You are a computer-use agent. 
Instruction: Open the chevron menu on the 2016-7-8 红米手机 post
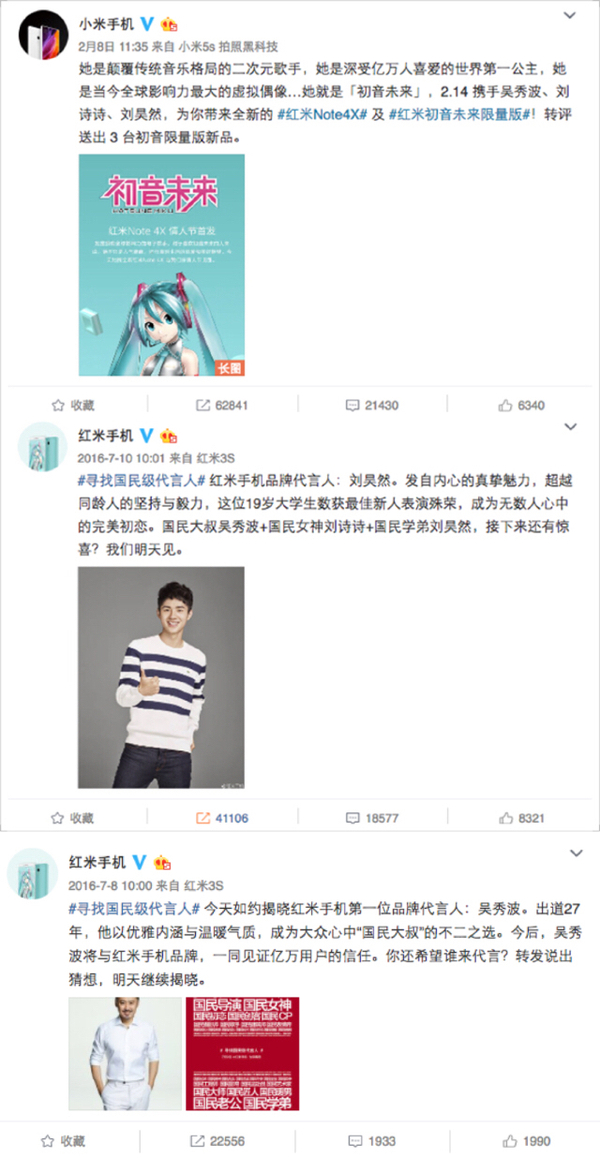pos(574,856)
